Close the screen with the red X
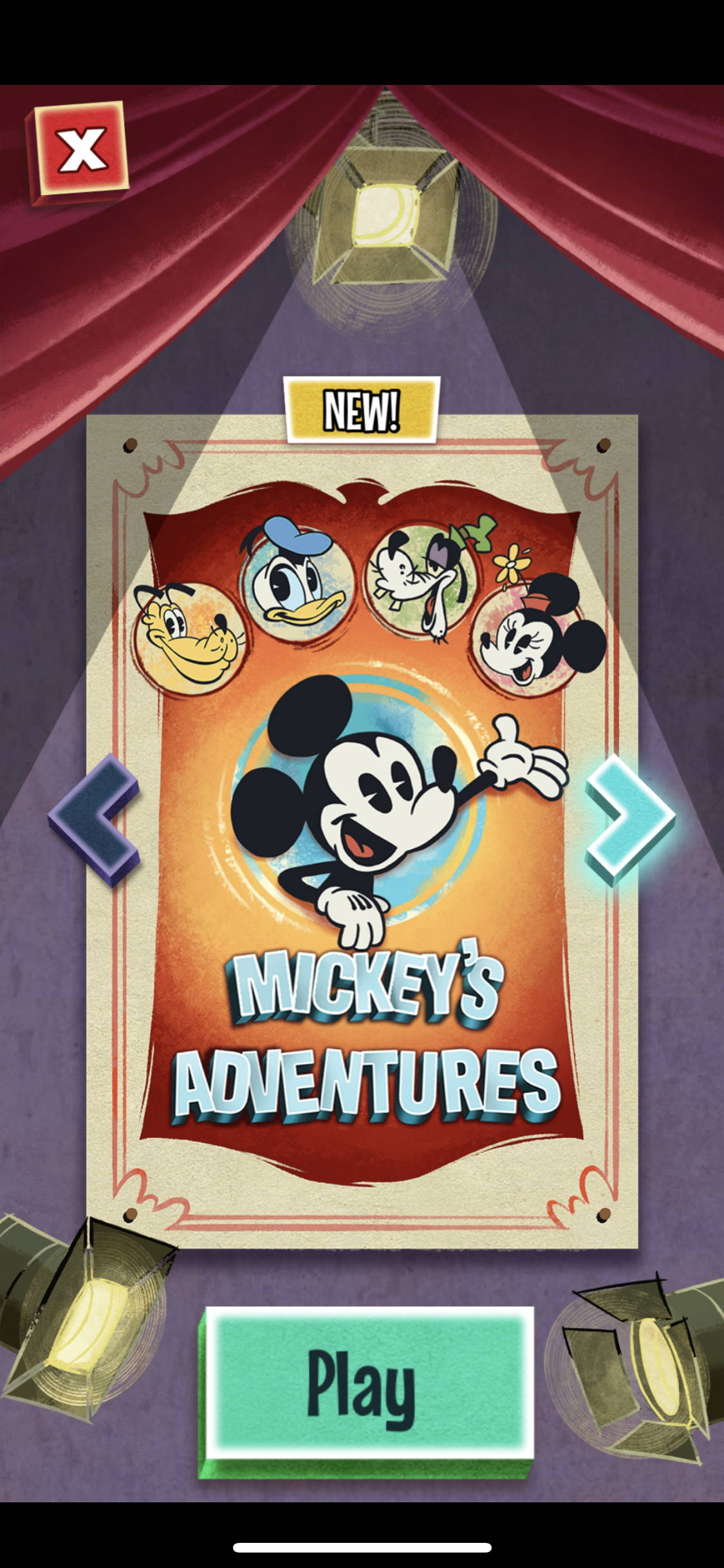This screenshot has height=1568, width=724. (77, 153)
